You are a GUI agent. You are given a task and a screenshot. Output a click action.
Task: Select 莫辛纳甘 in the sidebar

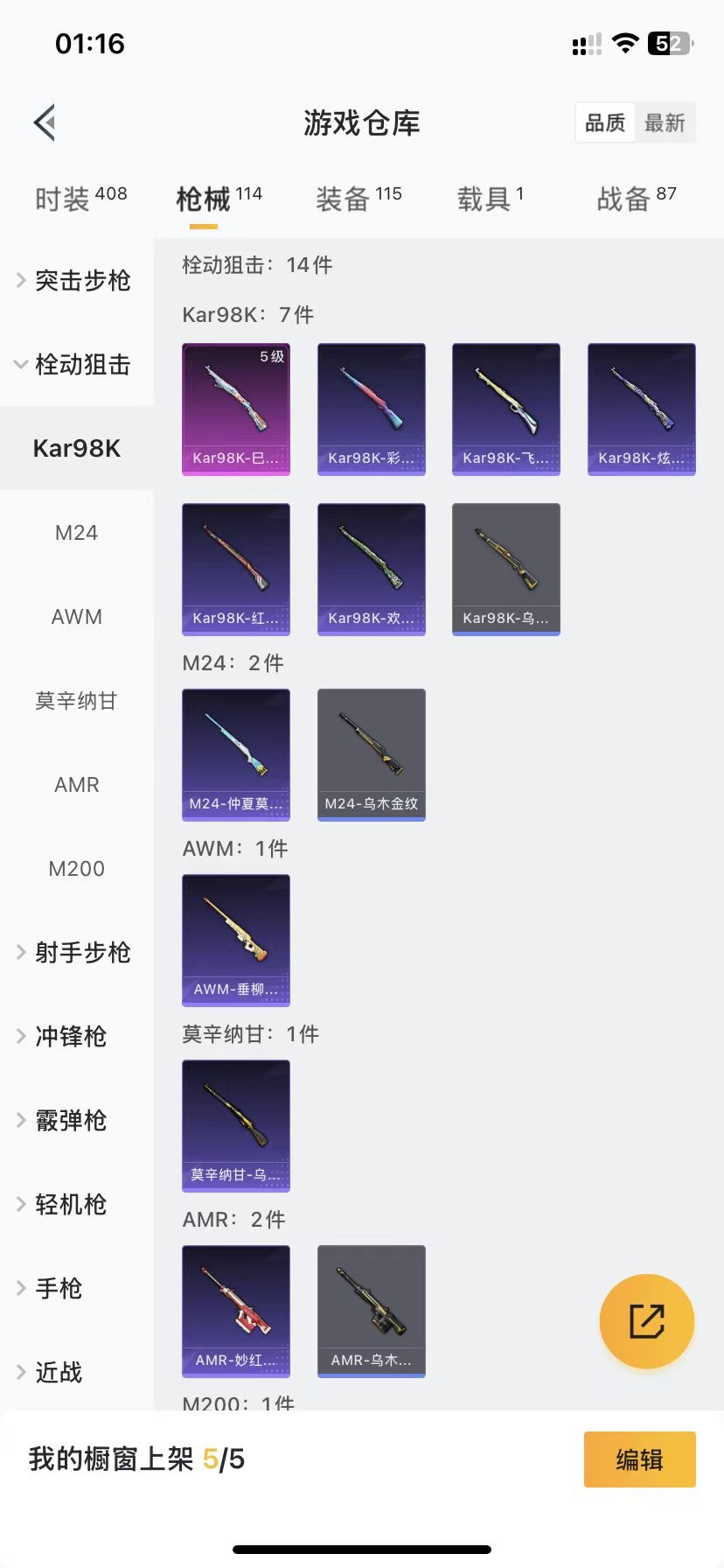[x=76, y=701]
